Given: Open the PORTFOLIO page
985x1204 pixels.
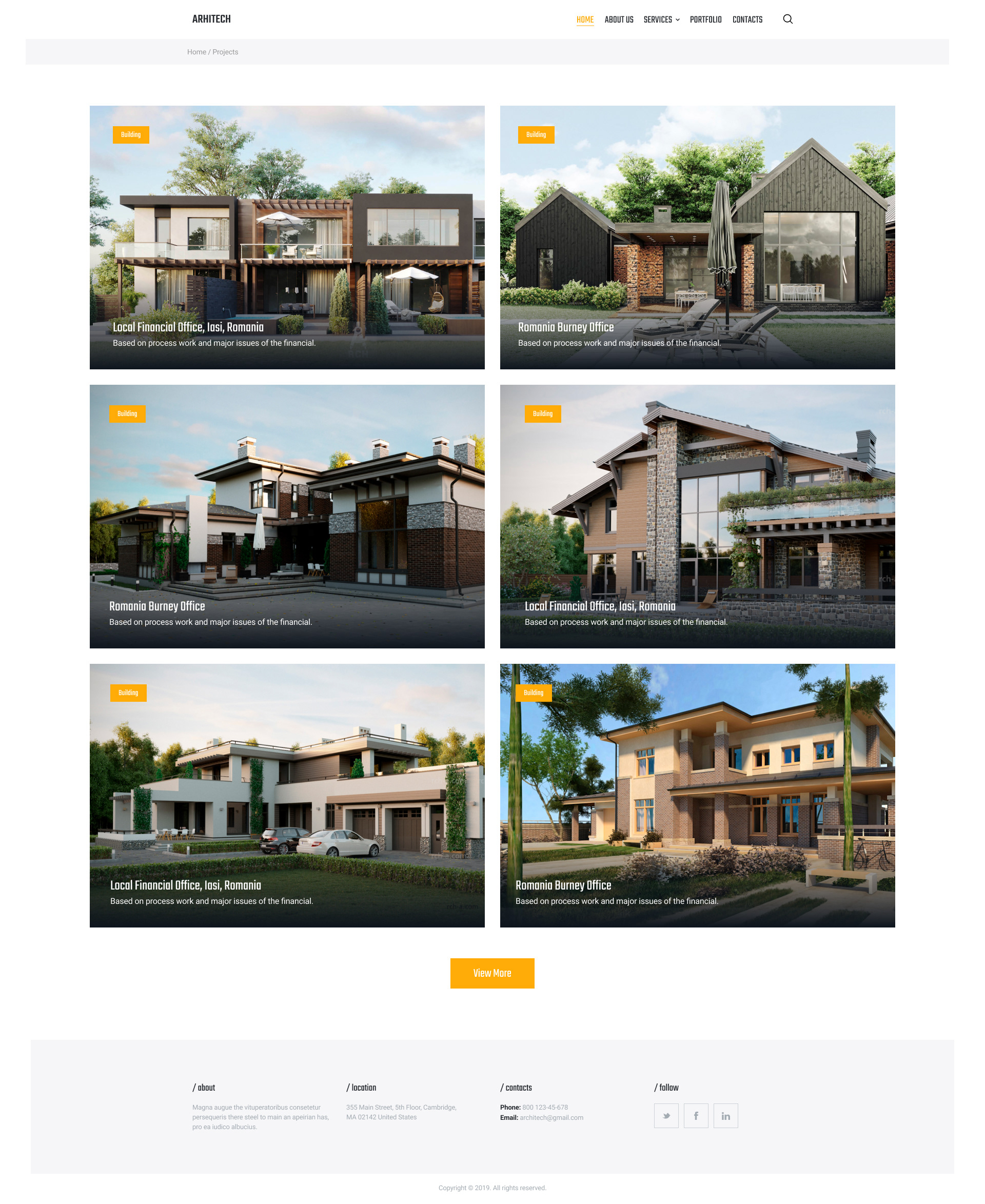Looking at the screenshot, I should [705, 20].
